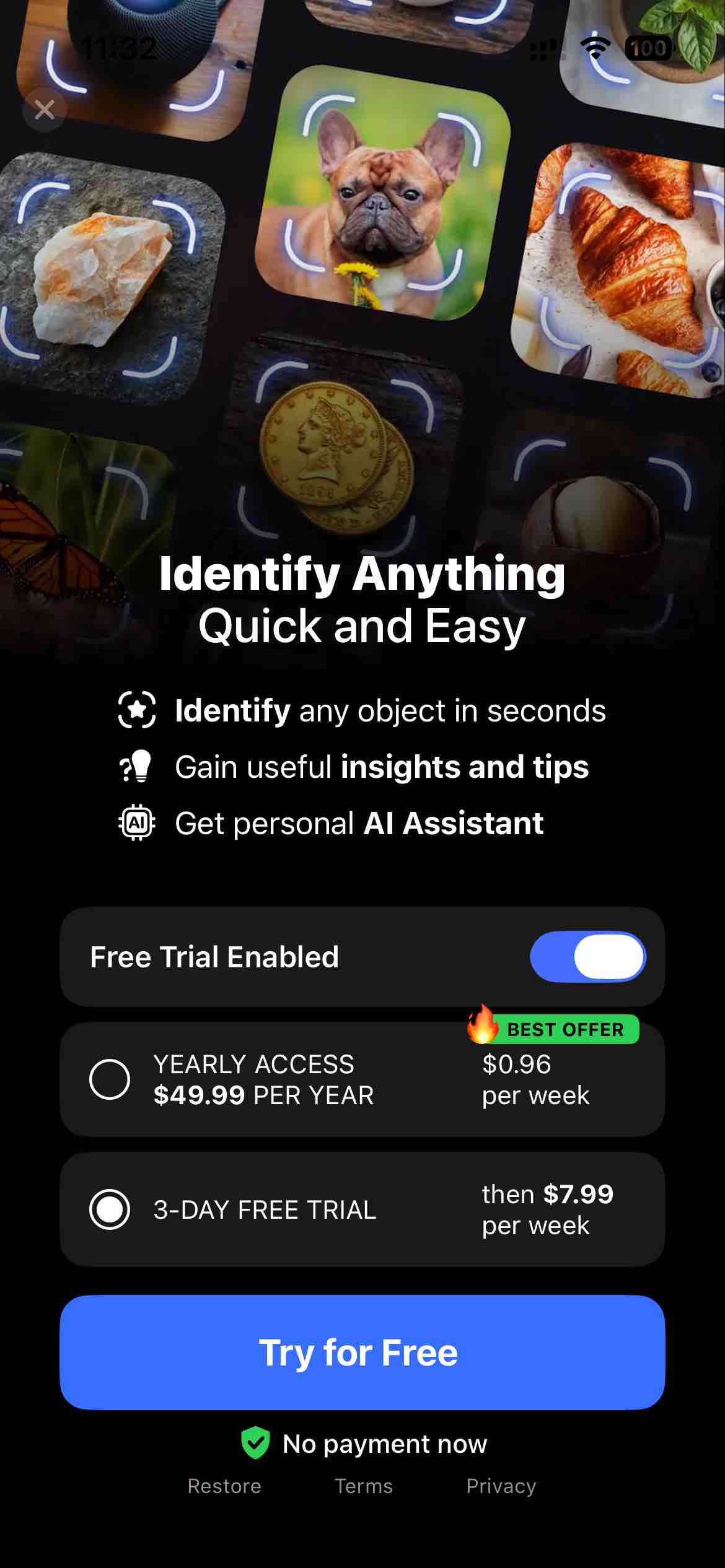
Task: Click the Wi-Fi icon in the status bar
Action: pyautogui.click(x=594, y=48)
